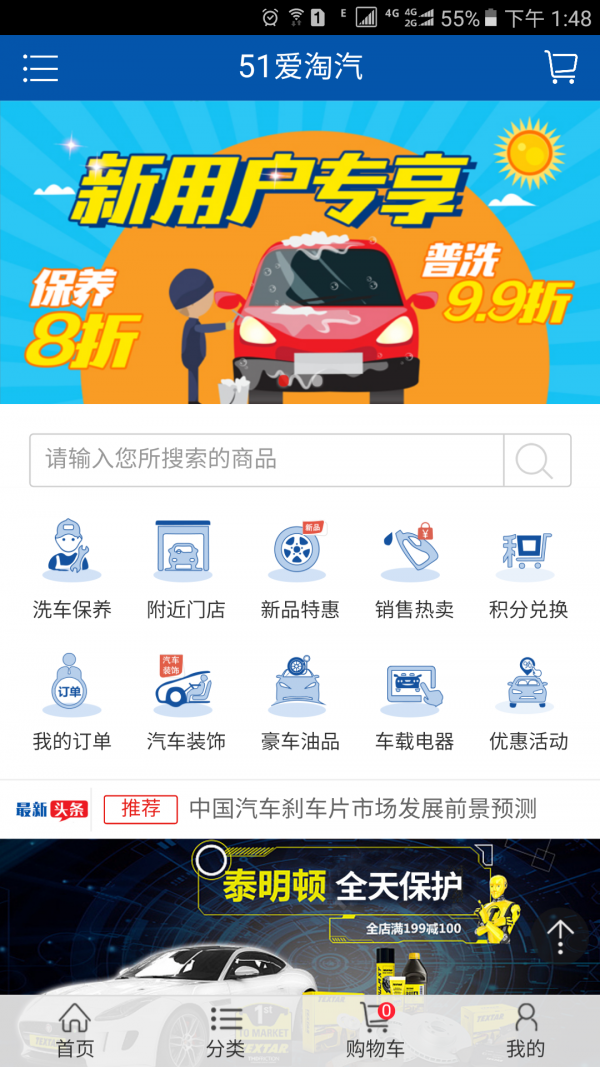Open 销售热卖 hot sales
600x1067 pixels.
click(414, 567)
